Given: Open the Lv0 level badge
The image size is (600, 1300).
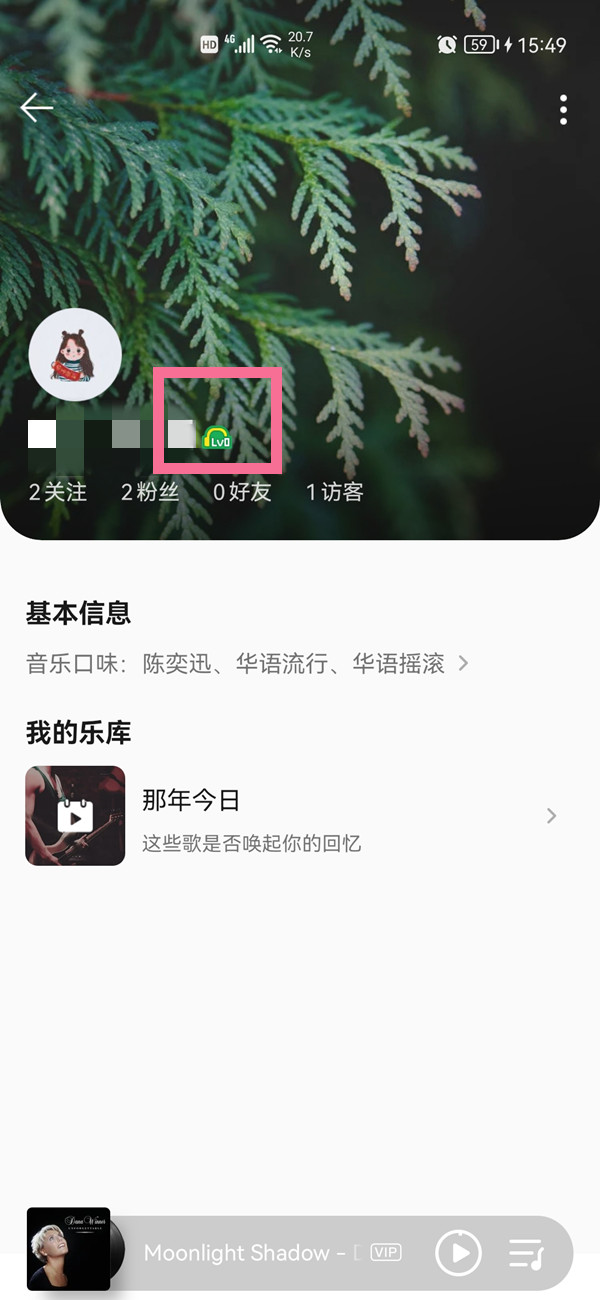Looking at the screenshot, I should click(216, 438).
